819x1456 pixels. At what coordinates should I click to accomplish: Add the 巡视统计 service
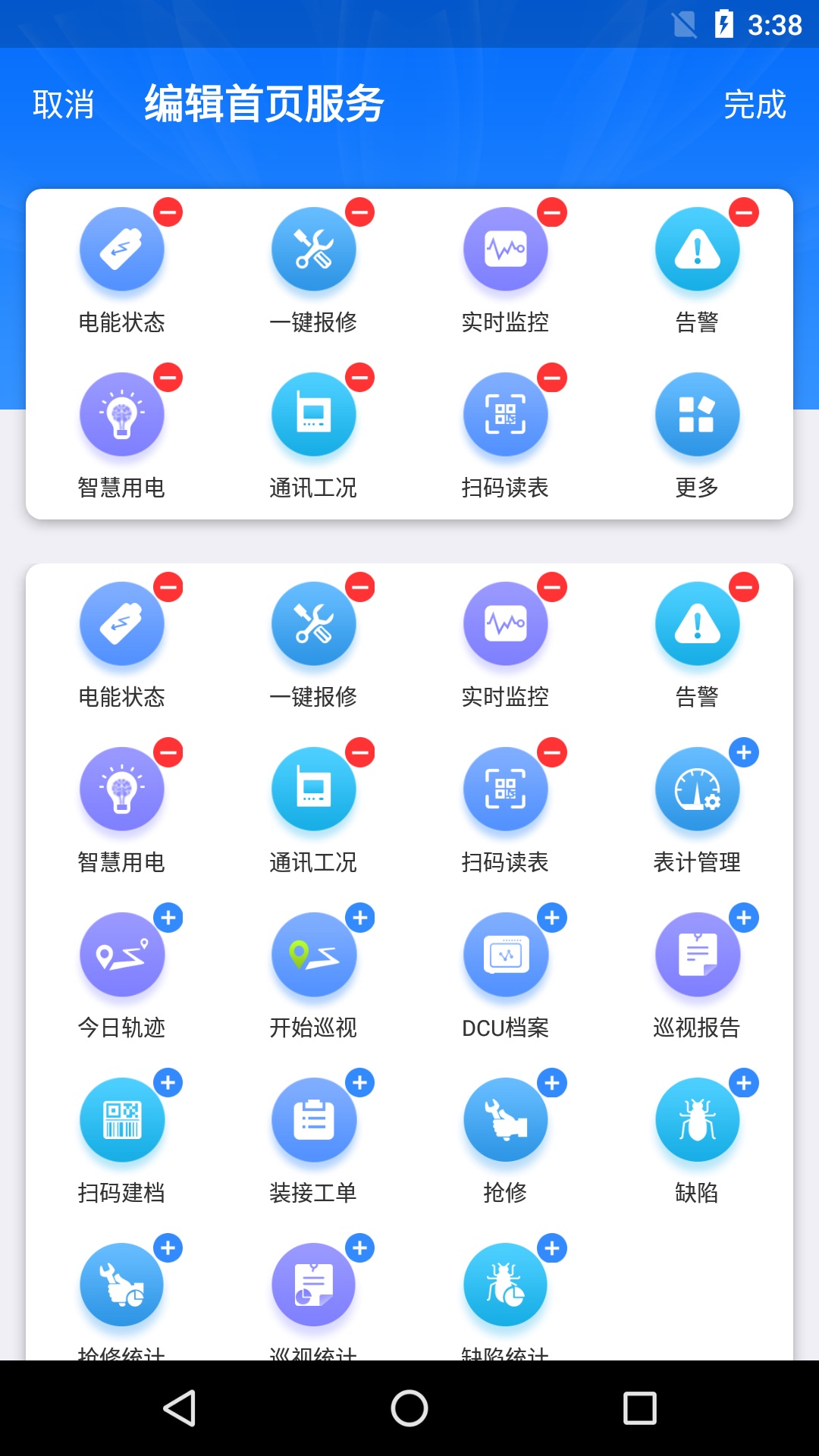[360, 1248]
